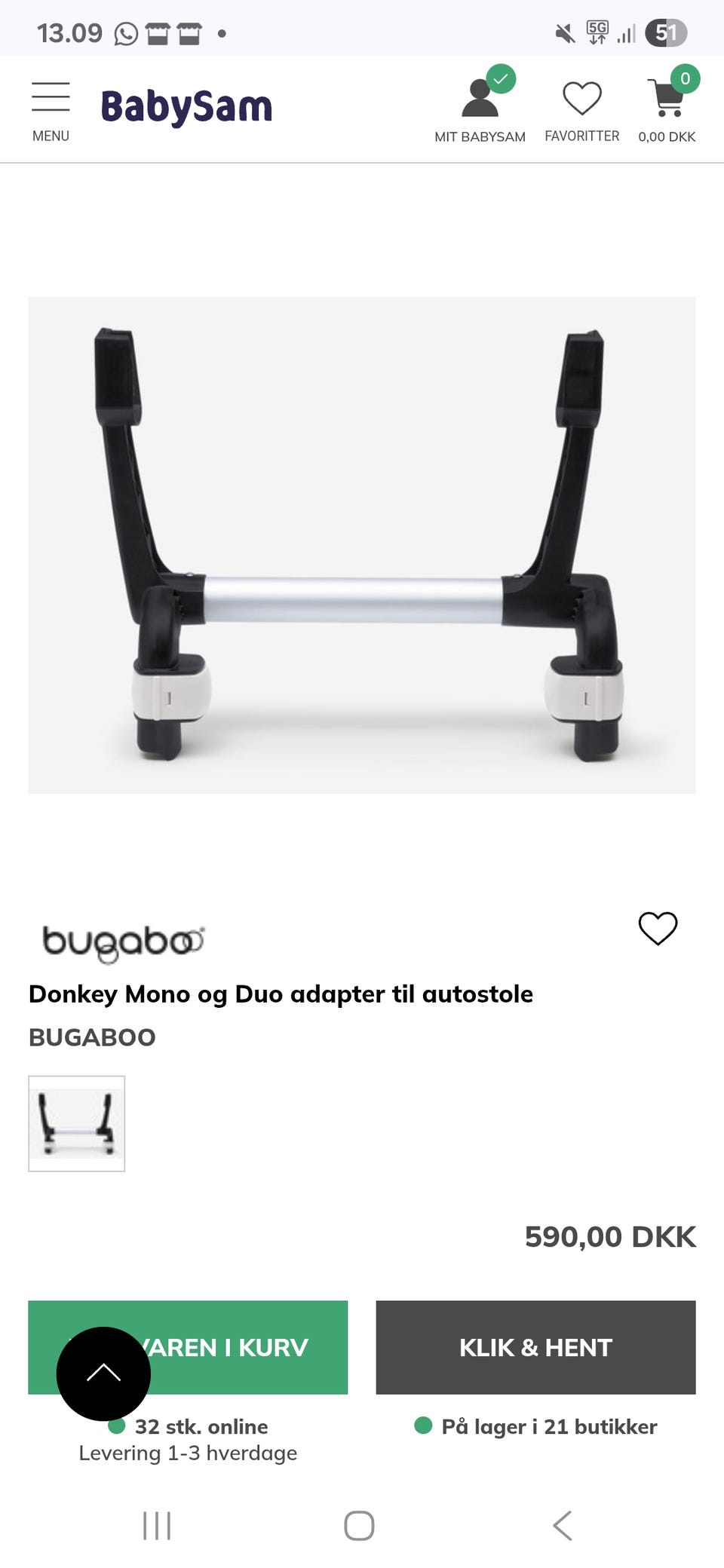Select the small product thumbnail
The width and height of the screenshot is (724, 1568).
pos(76,1123)
